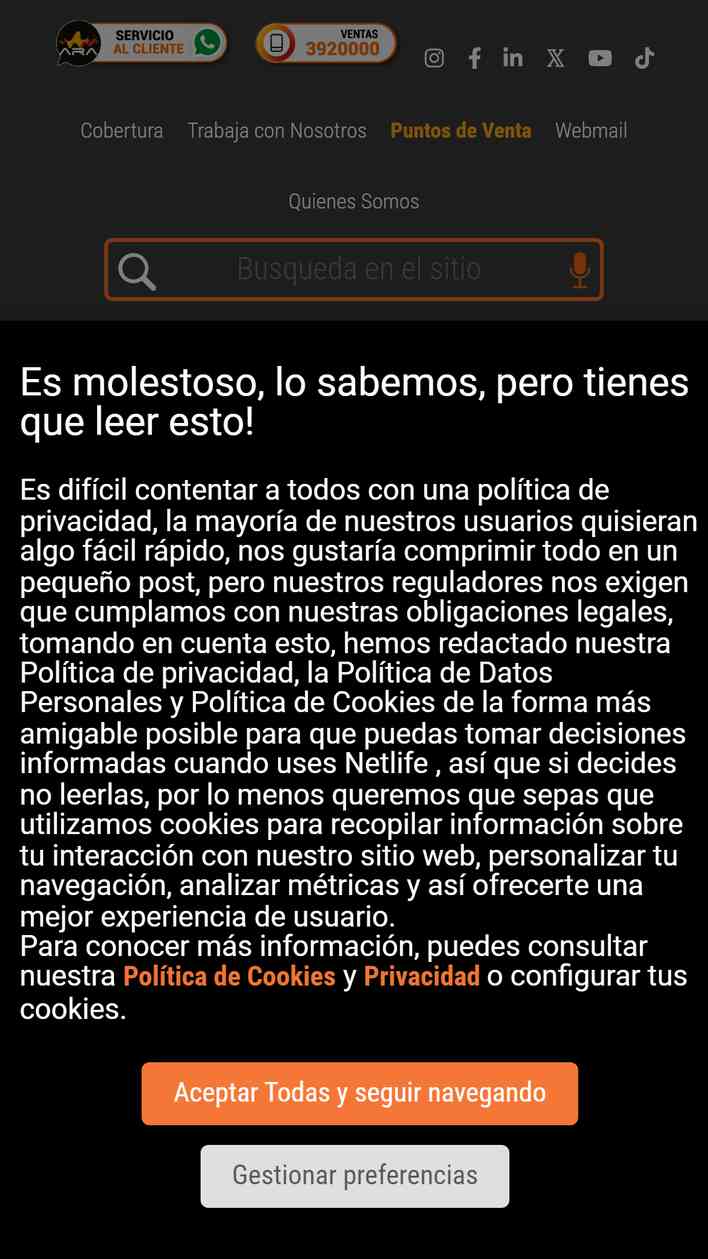Start voice search with the microphone

pos(579,270)
